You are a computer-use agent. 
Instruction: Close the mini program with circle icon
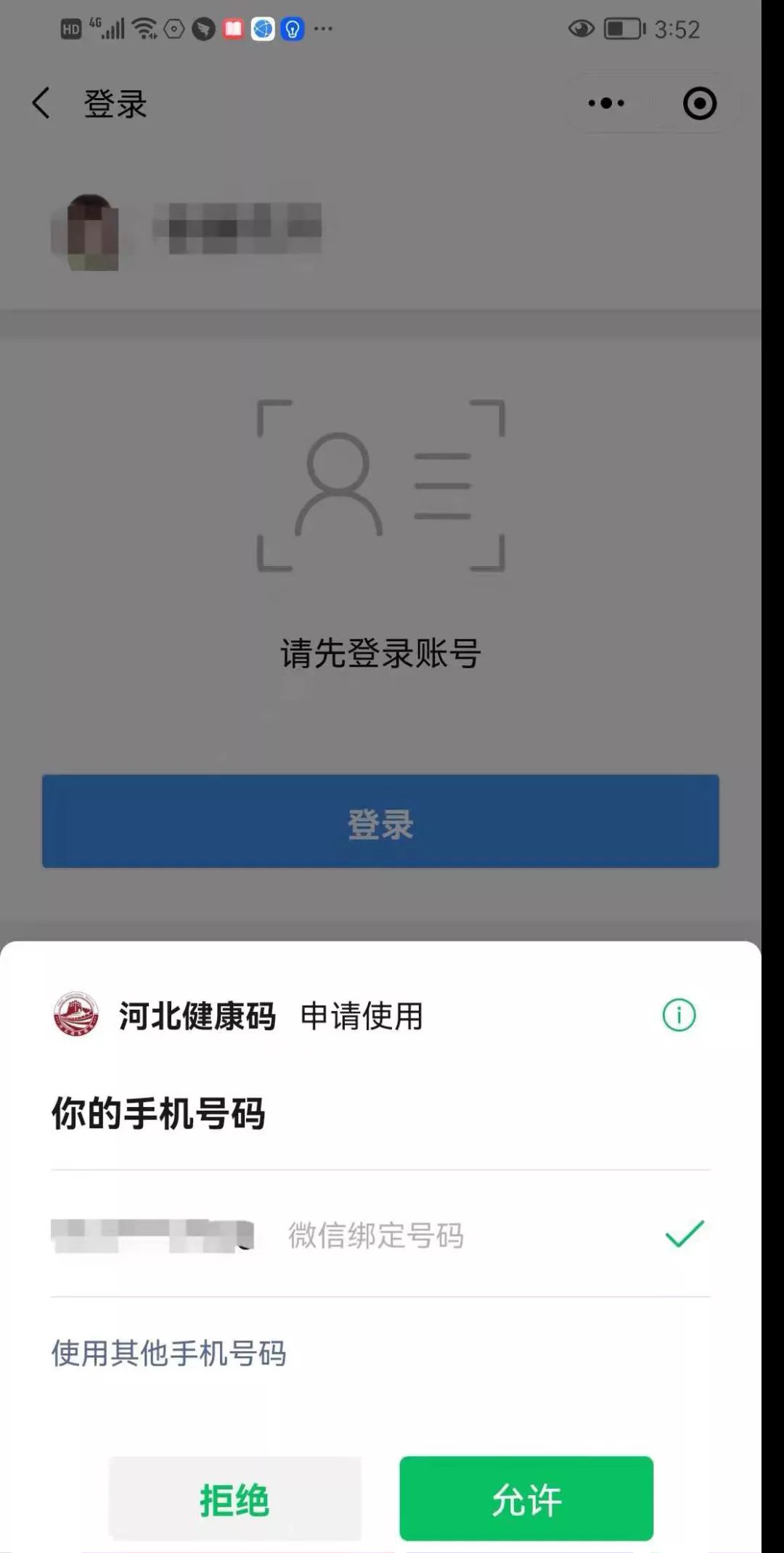(700, 103)
